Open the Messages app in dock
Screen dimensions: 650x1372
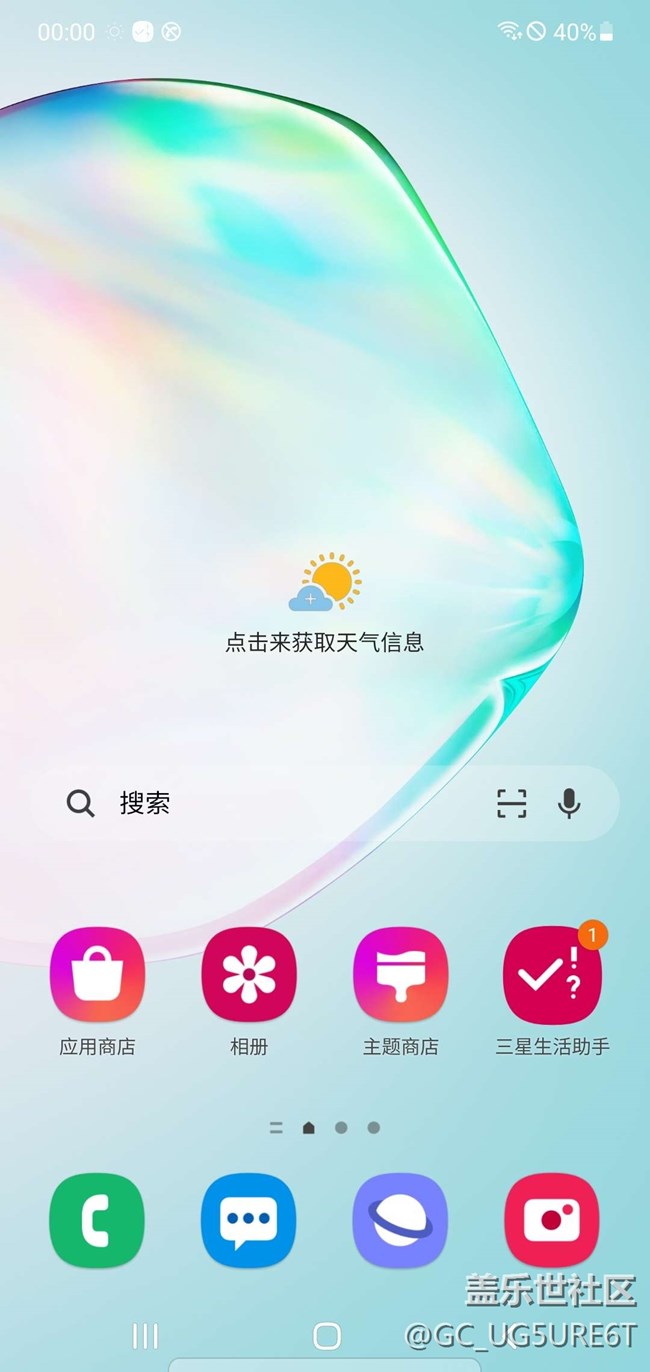[x=249, y=1221]
